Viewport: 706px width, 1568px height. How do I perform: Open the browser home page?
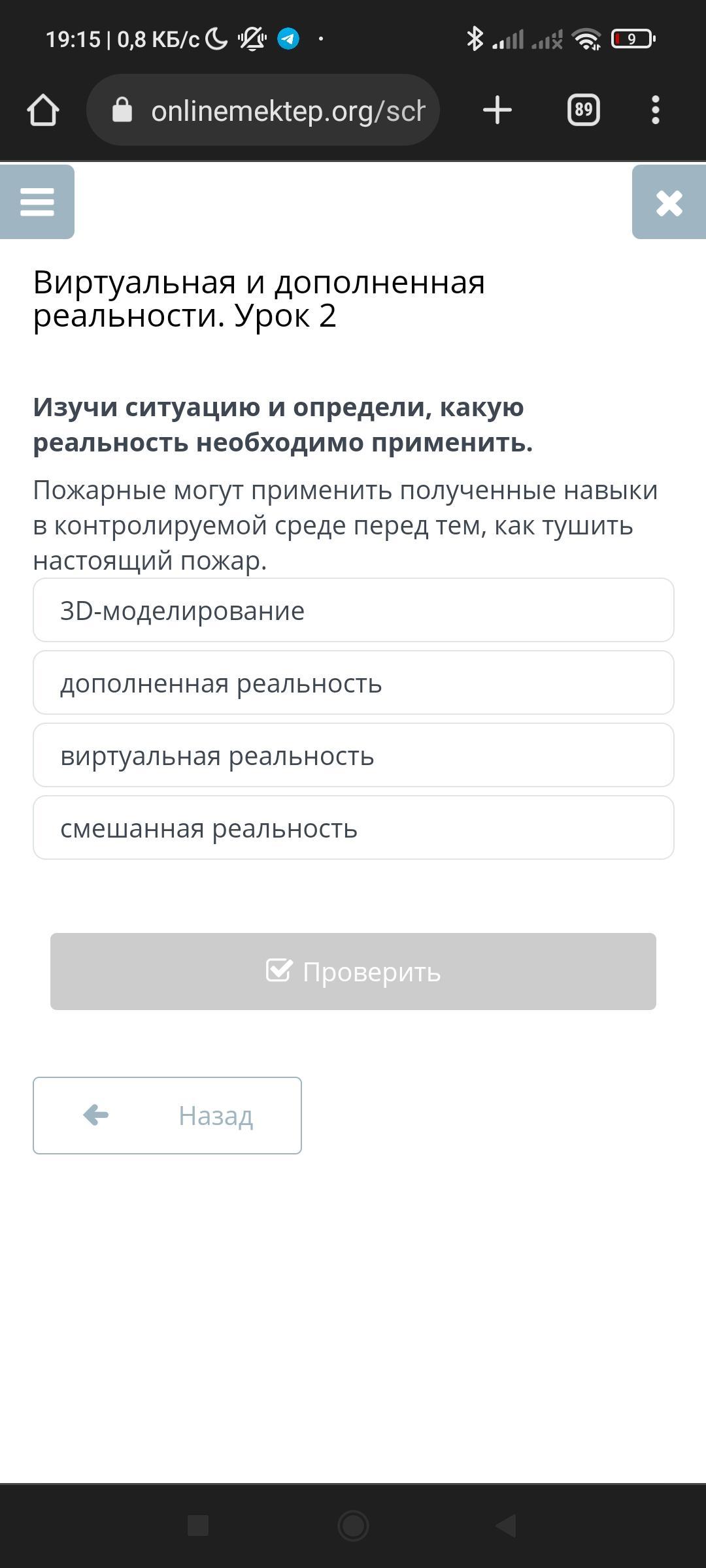coord(43,110)
